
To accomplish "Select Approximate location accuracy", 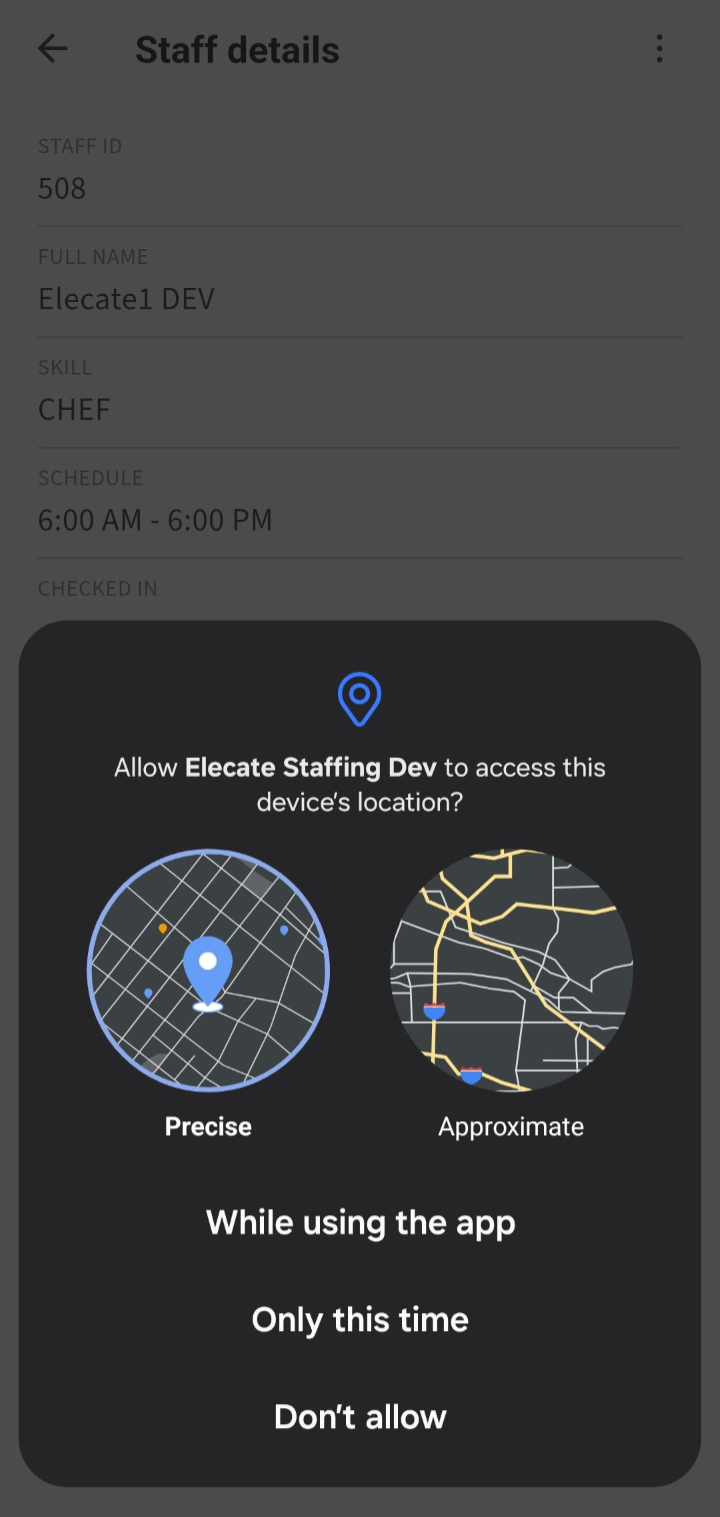I will coord(511,970).
